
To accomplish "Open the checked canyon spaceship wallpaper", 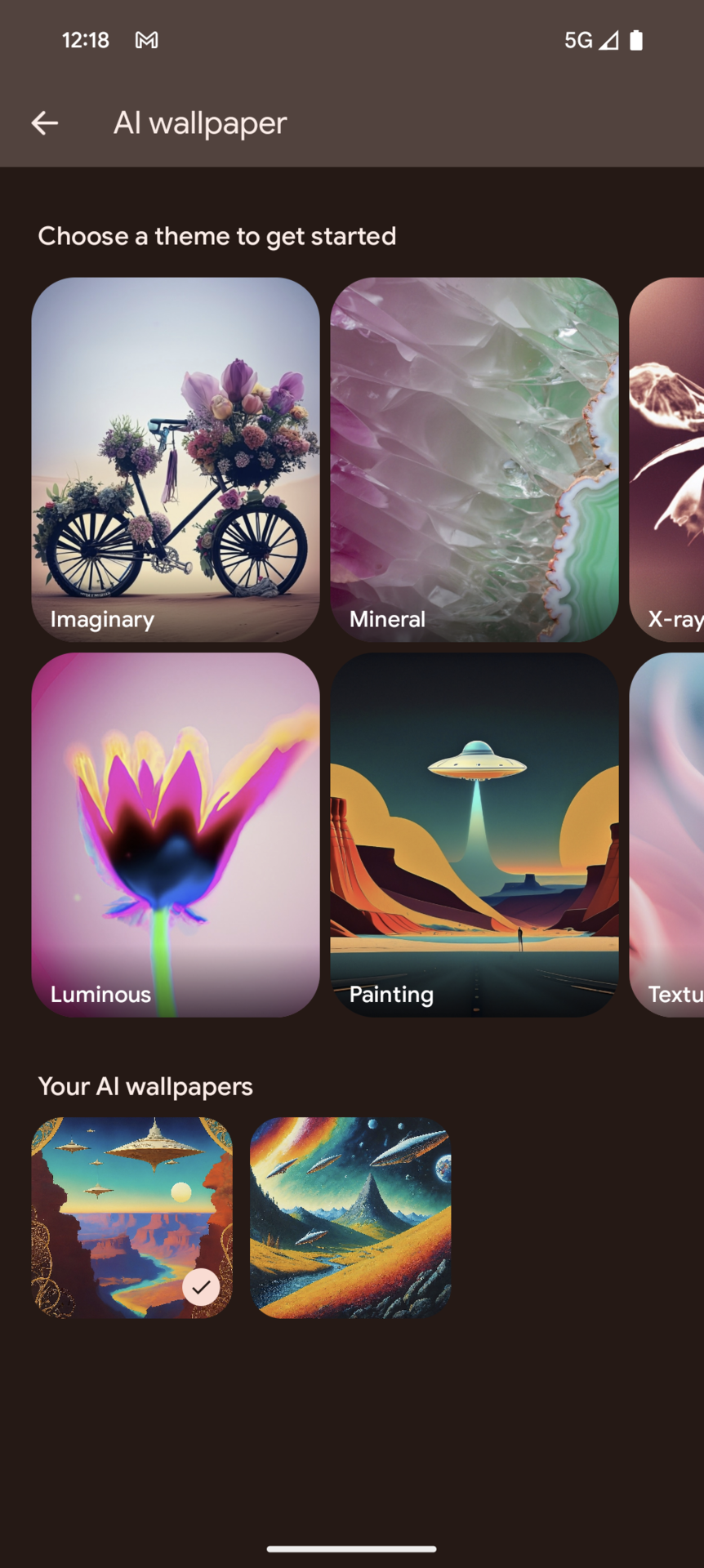I will pyautogui.click(x=131, y=1217).
